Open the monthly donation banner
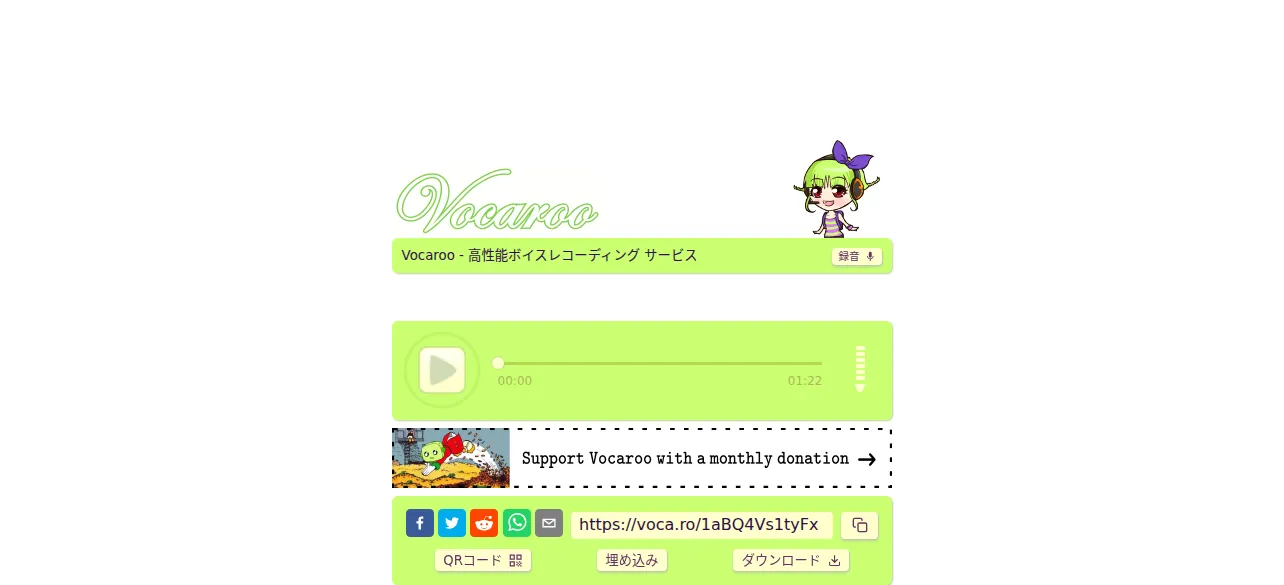 coord(642,458)
